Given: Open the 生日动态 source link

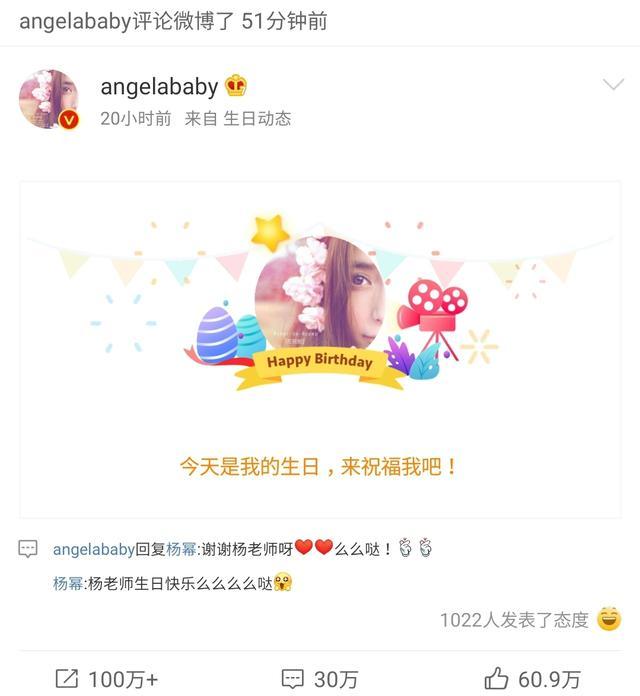Looking at the screenshot, I should (x=257, y=118).
